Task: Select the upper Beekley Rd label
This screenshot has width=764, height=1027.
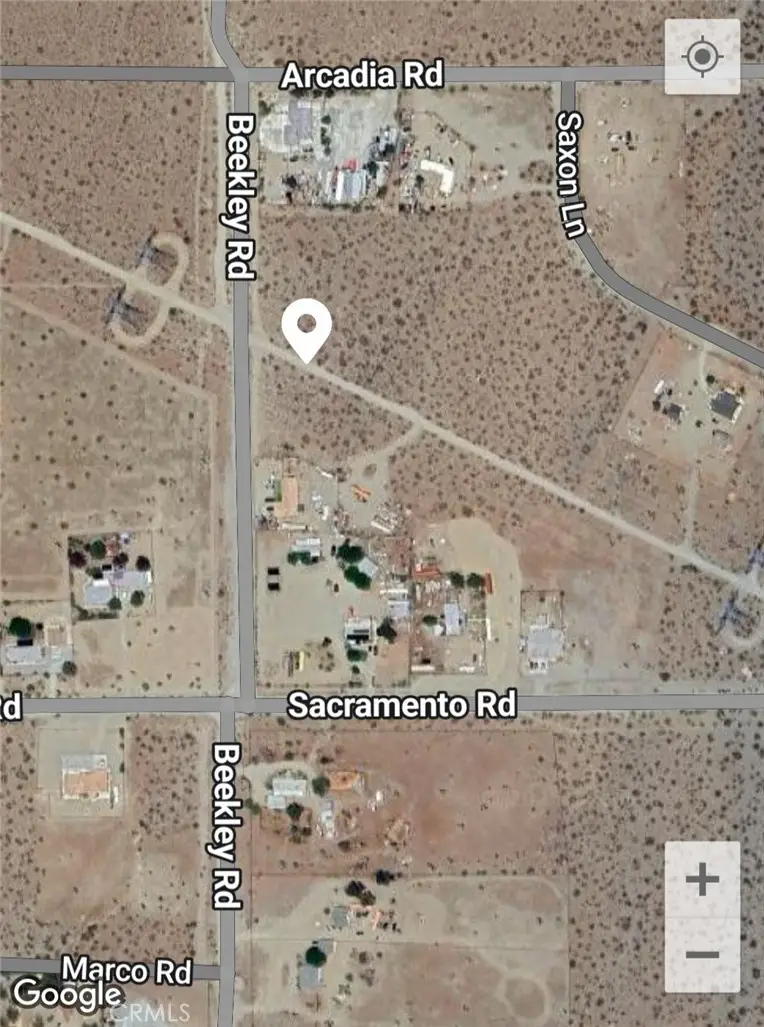Action: pos(240,198)
